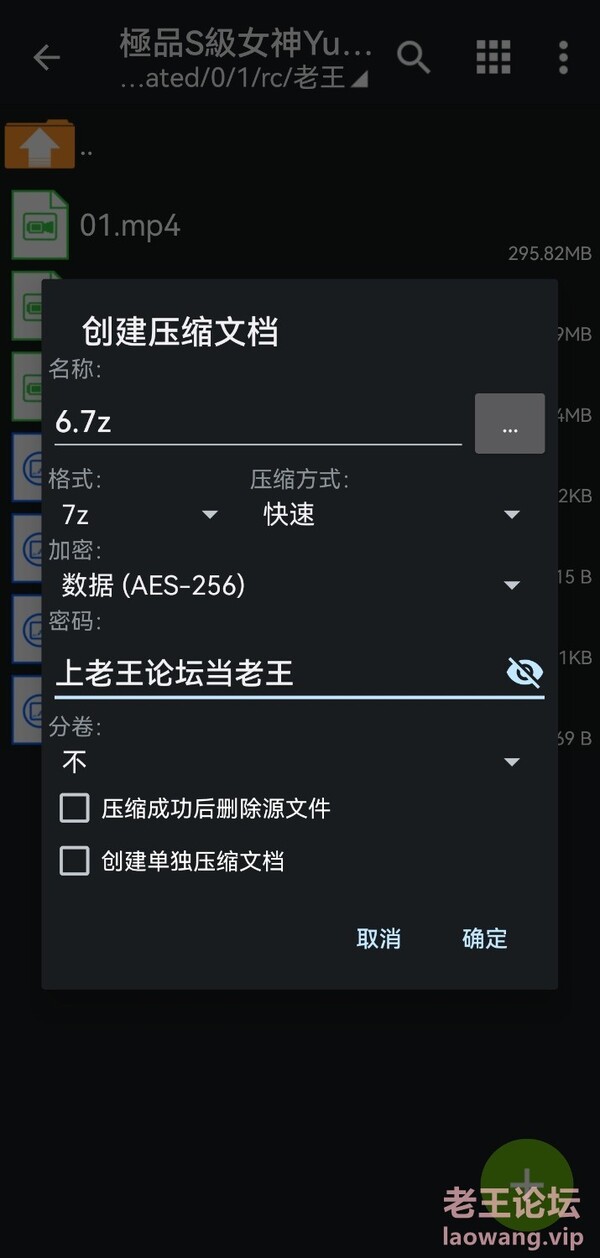Tap the archive name field 6.7z
The height and width of the screenshot is (1258, 600).
[x=255, y=422]
